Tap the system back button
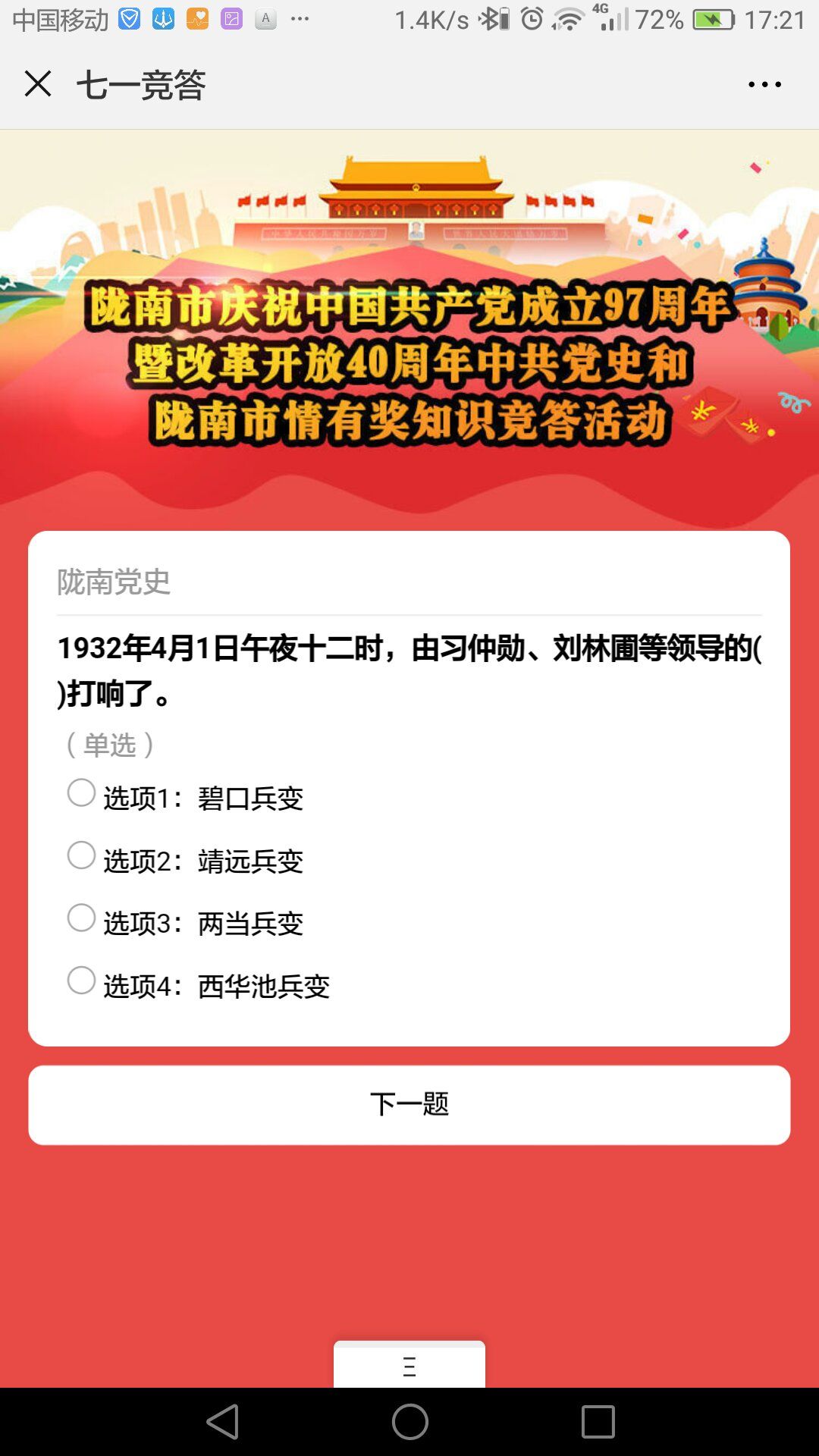This screenshot has width=819, height=1456. coord(223,1422)
